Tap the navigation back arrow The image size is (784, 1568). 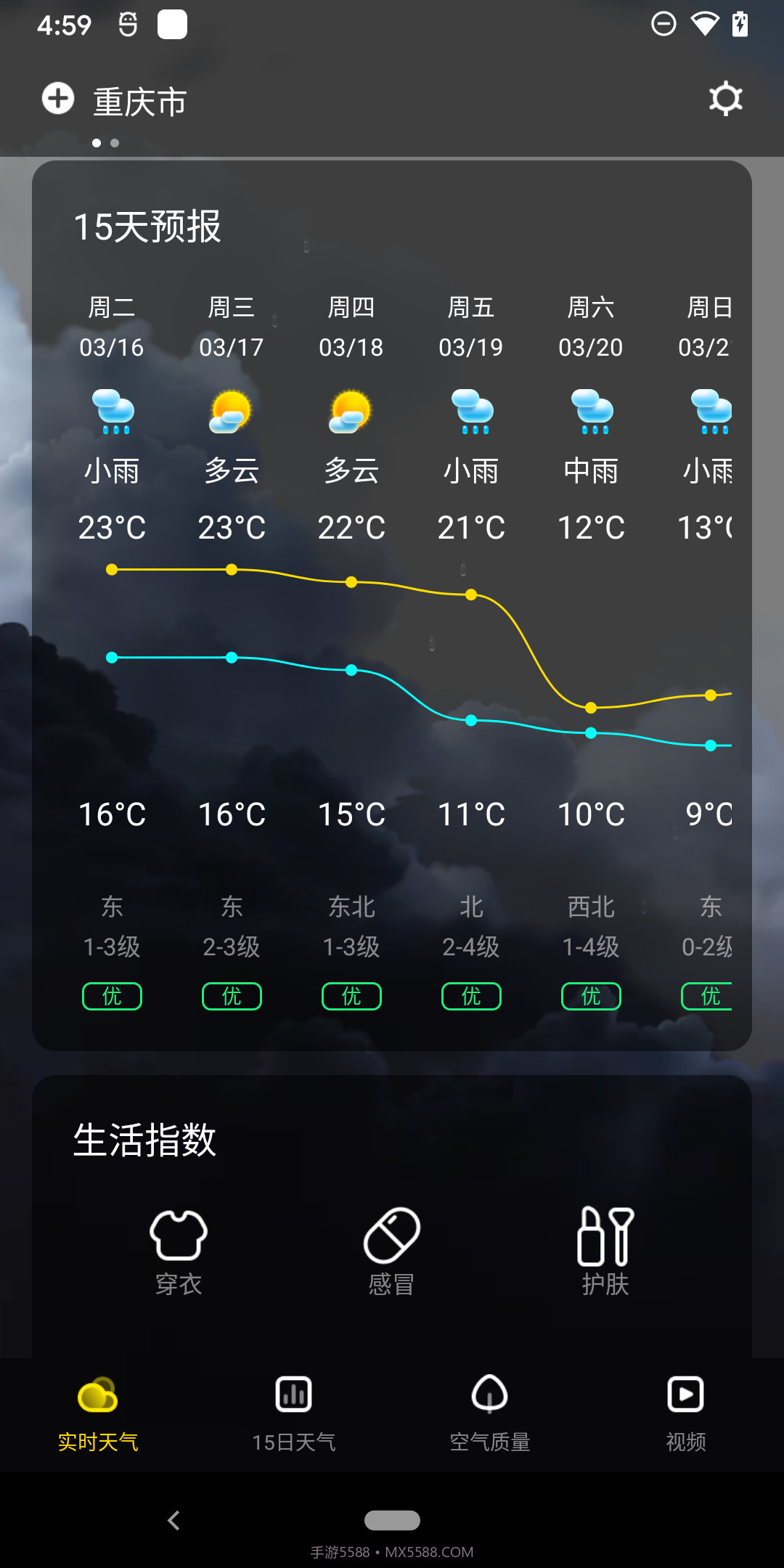click(173, 1520)
